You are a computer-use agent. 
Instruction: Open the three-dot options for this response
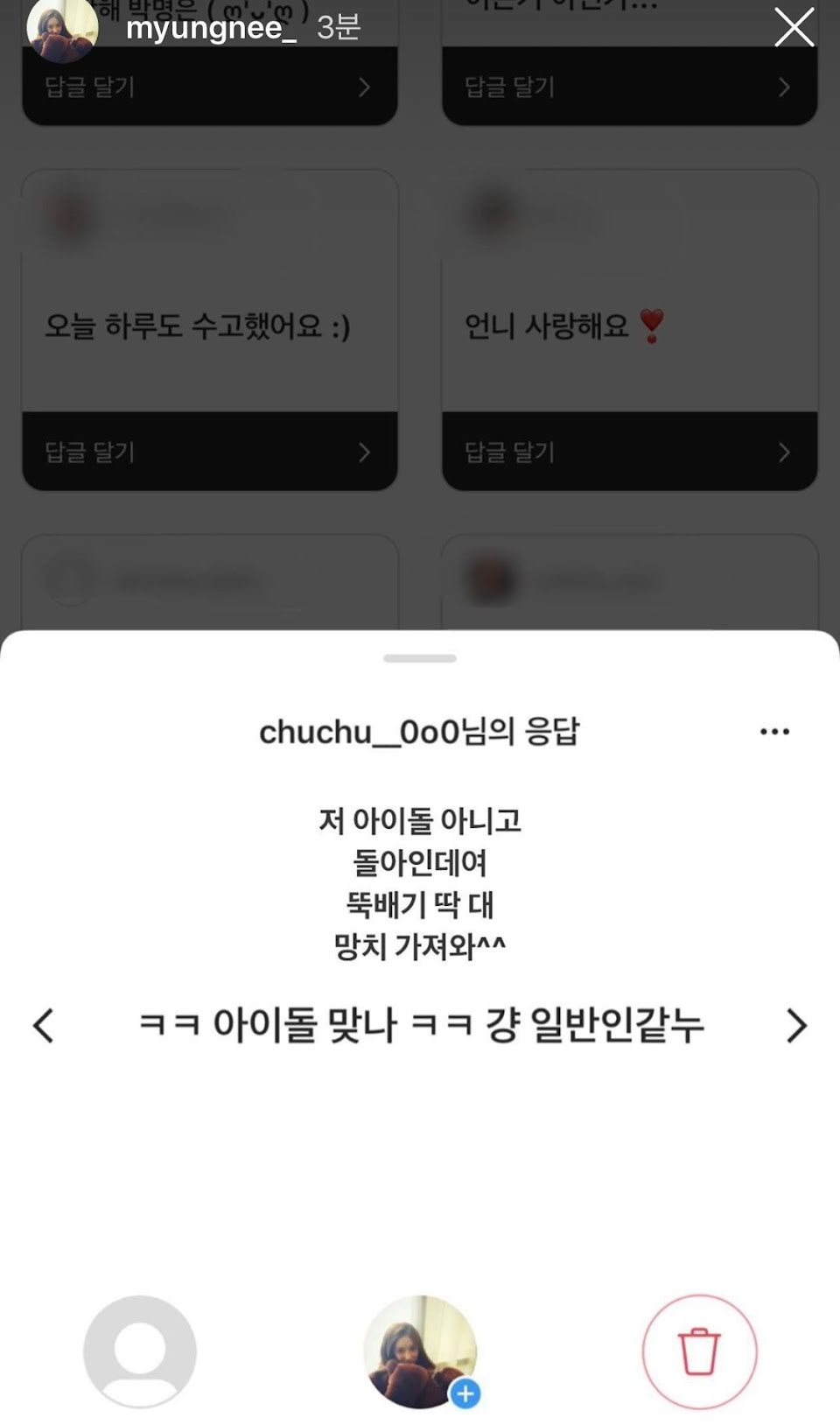click(x=774, y=732)
